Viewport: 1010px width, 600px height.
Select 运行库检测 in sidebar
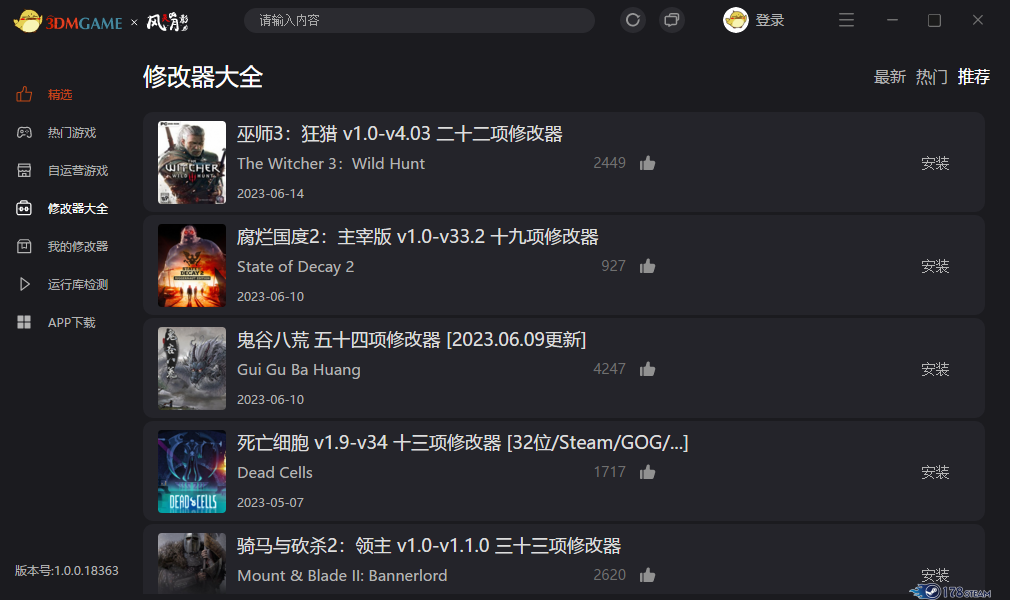77,285
